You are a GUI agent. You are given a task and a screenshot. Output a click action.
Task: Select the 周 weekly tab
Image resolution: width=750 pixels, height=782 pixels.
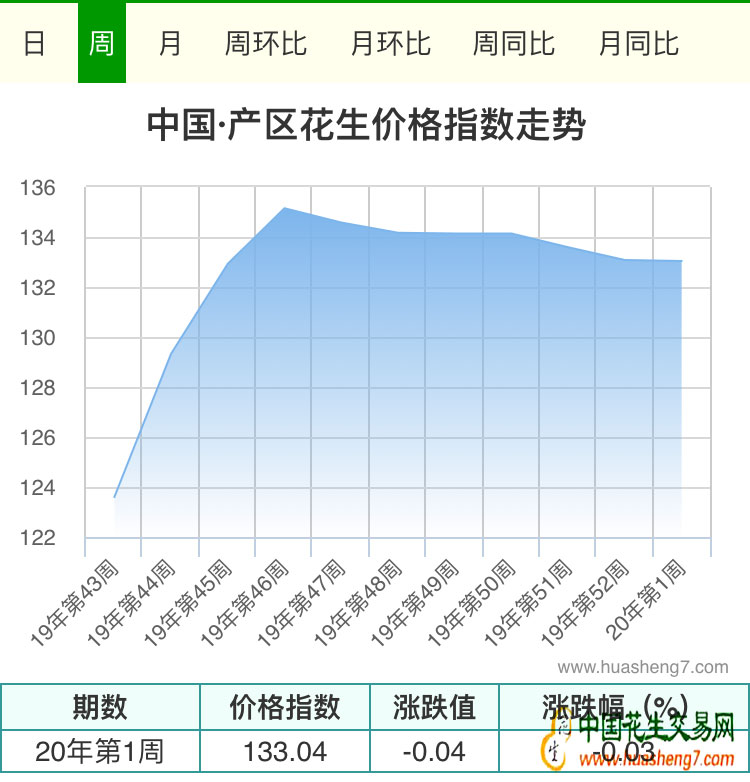[x=102, y=44]
